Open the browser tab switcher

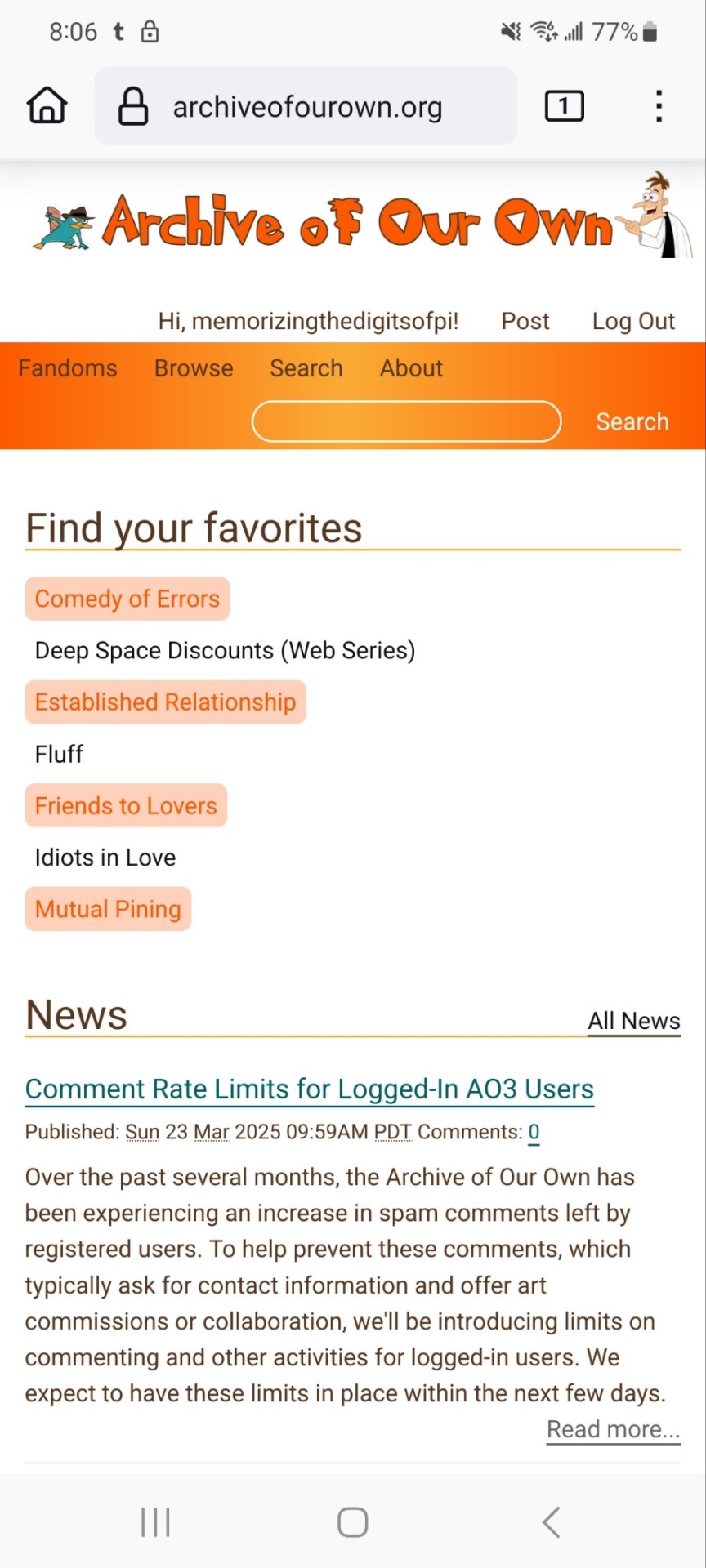coord(564,106)
